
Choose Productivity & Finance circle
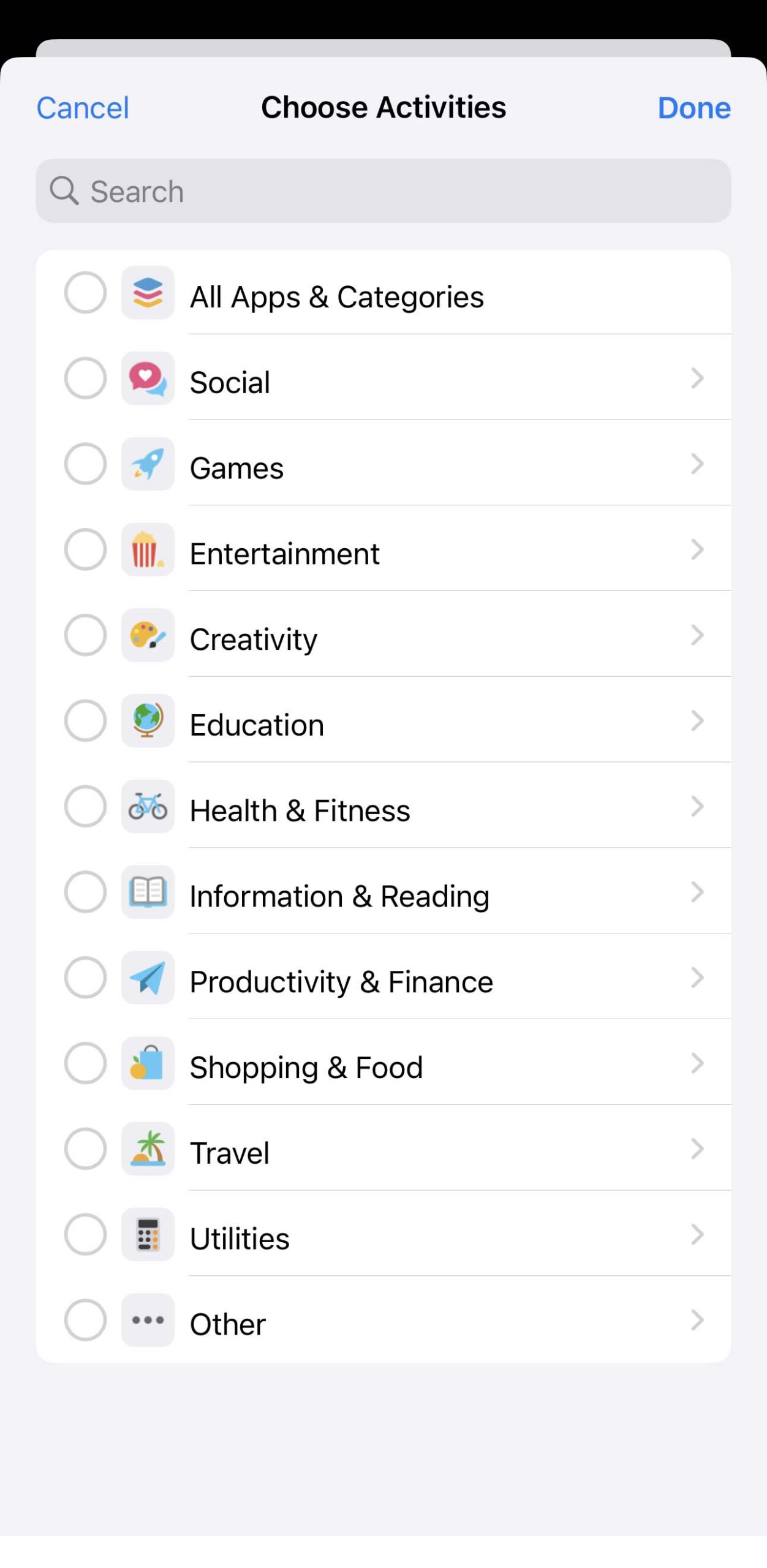coord(85,978)
